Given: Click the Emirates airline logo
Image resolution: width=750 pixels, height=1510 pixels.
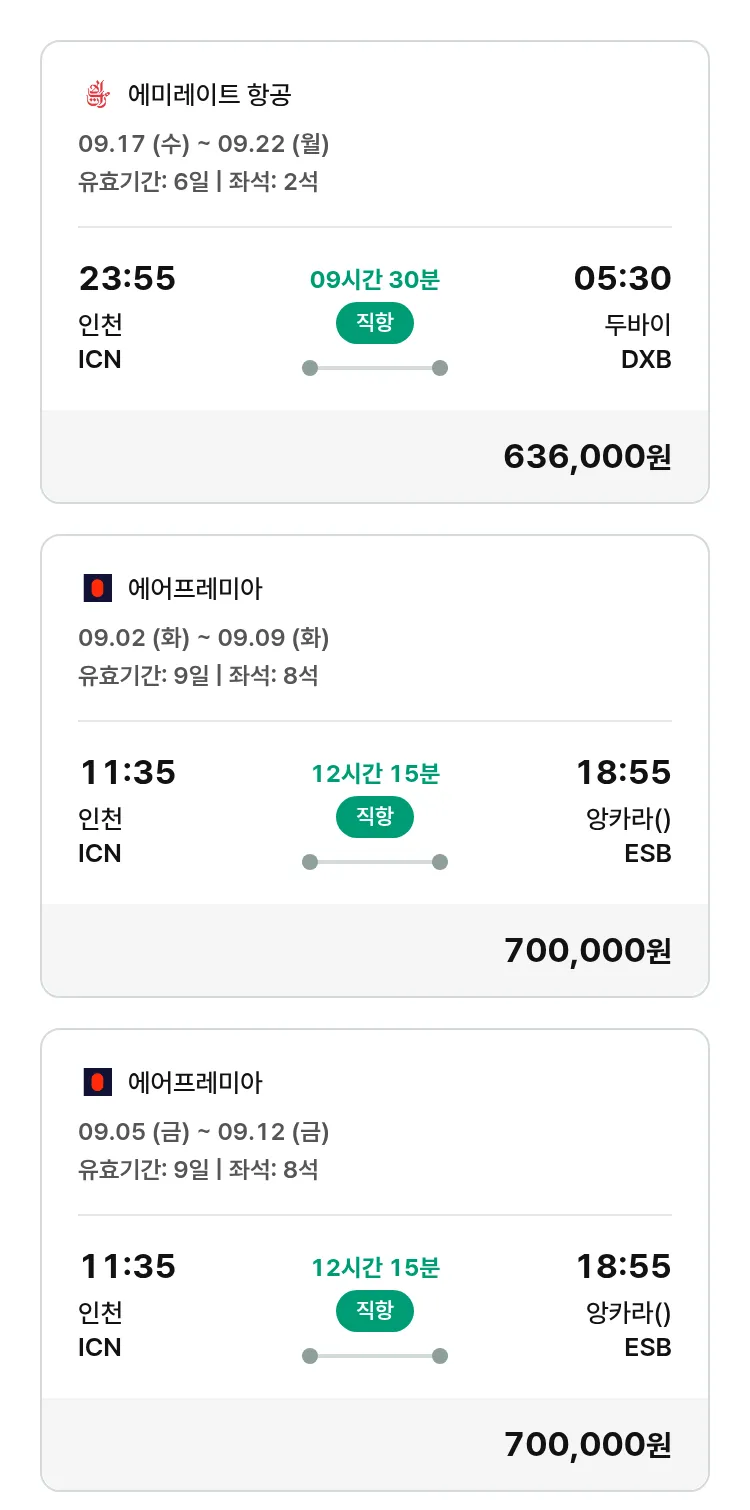Looking at the screenshot, I should click(96, 96).
